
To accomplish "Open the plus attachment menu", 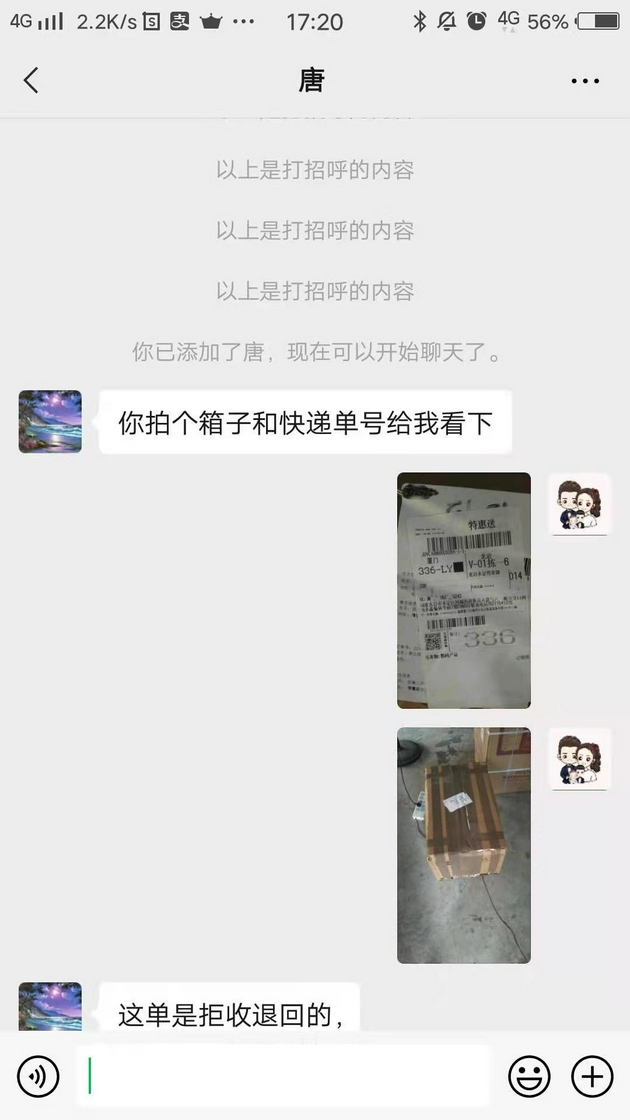I will click(x=592, y=1076).
